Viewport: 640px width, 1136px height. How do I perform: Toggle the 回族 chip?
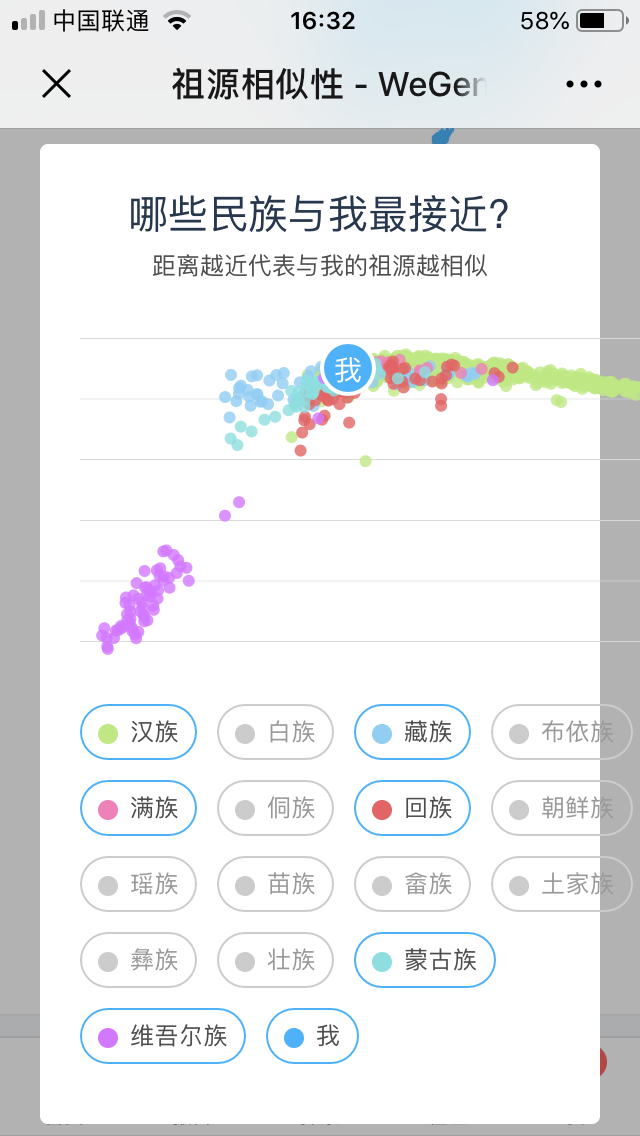tap(412, 808)
